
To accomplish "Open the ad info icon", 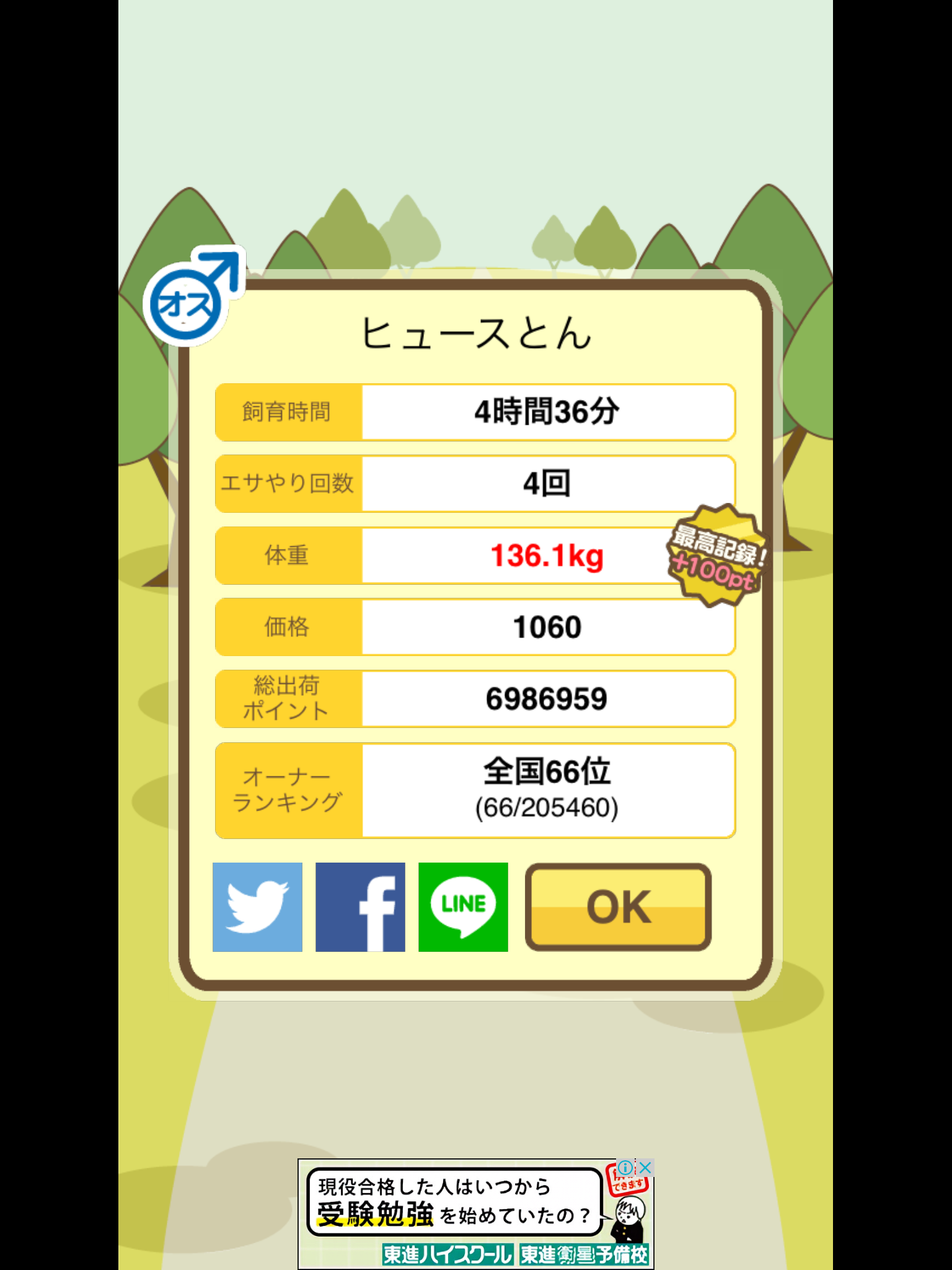I will coord(625,1168).
